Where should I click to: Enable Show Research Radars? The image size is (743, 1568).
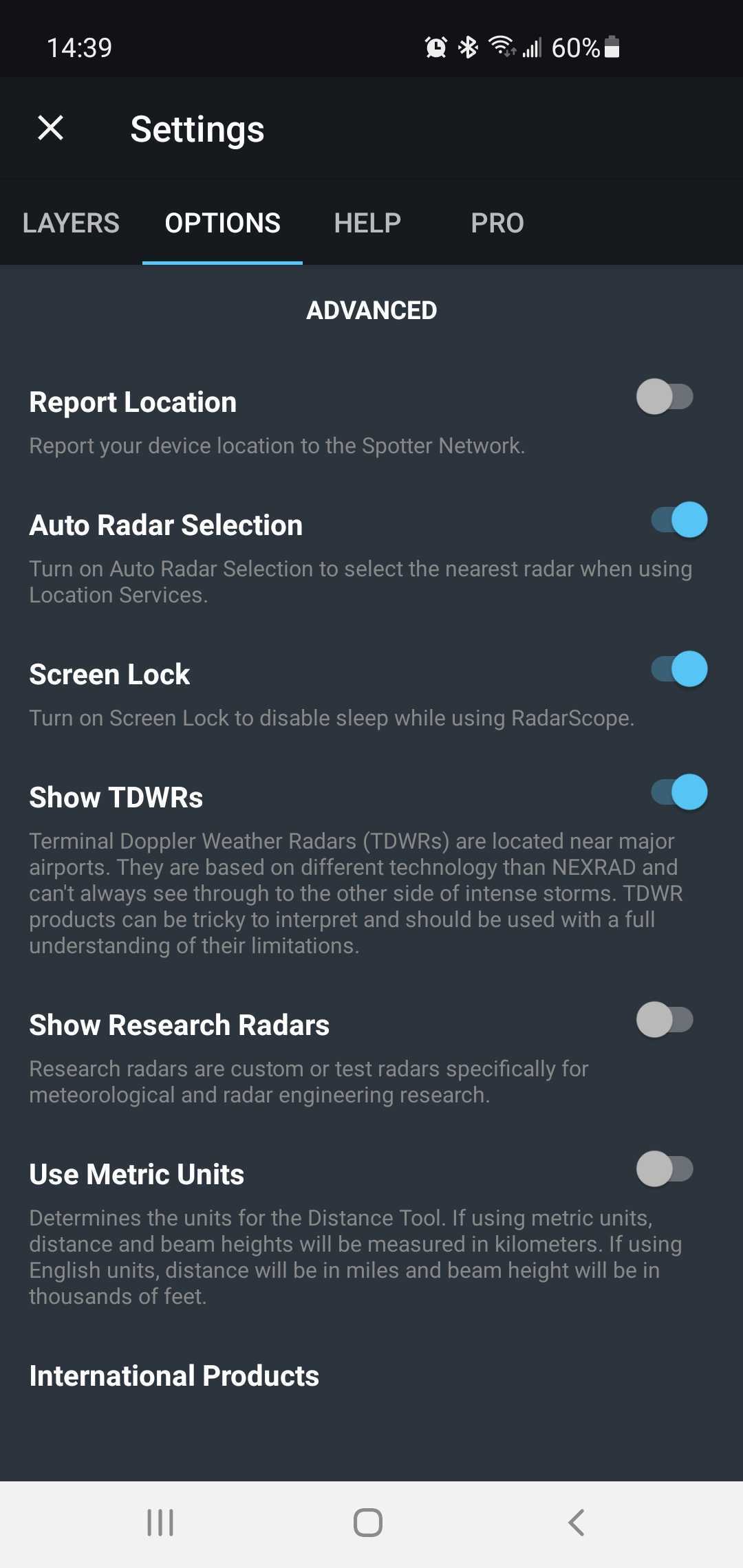pyautogui.click(x=665, y=1020)
